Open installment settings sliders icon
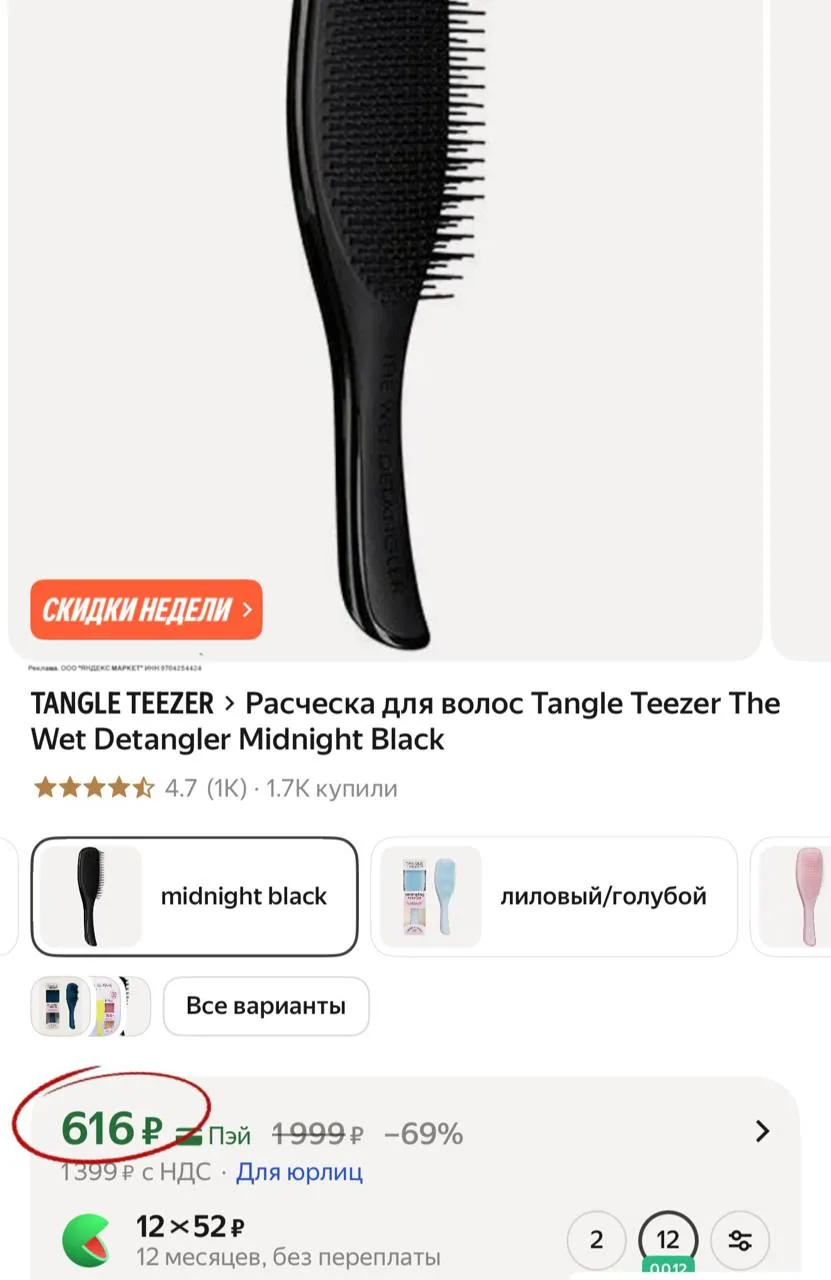The image size is (831, 1280). click(x=740, y=1241)
